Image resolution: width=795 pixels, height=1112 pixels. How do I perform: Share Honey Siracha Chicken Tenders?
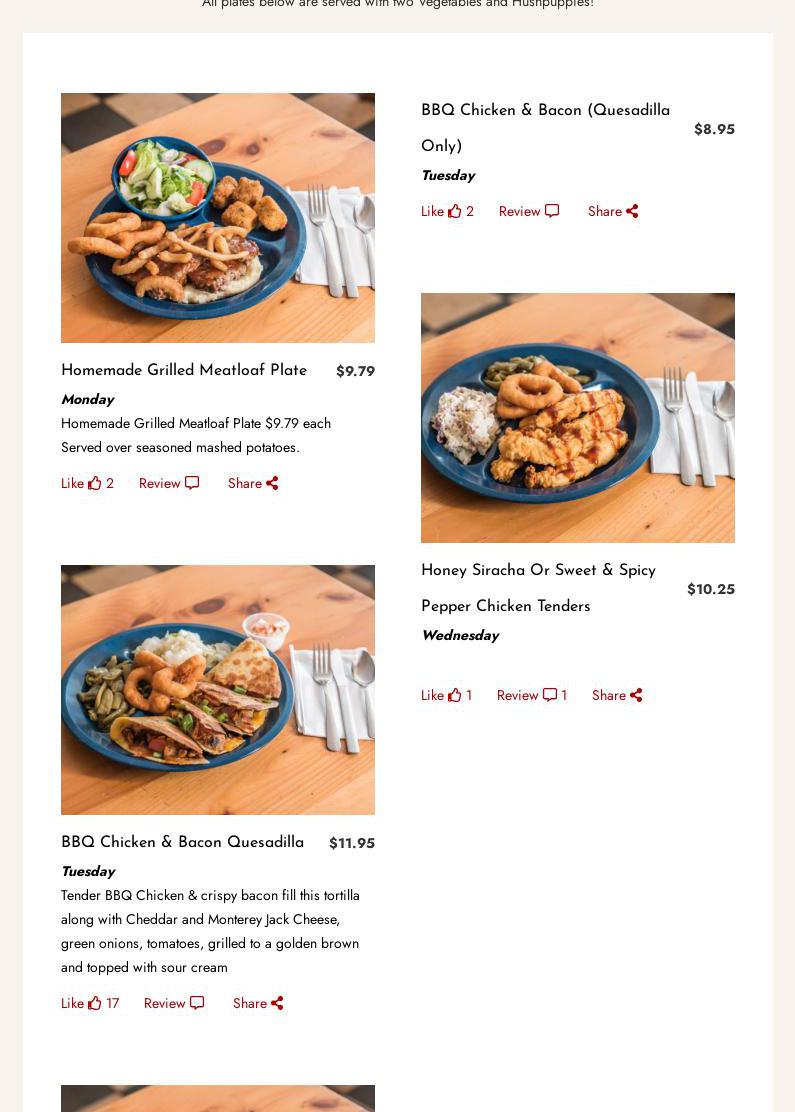[x=617, y=695]
